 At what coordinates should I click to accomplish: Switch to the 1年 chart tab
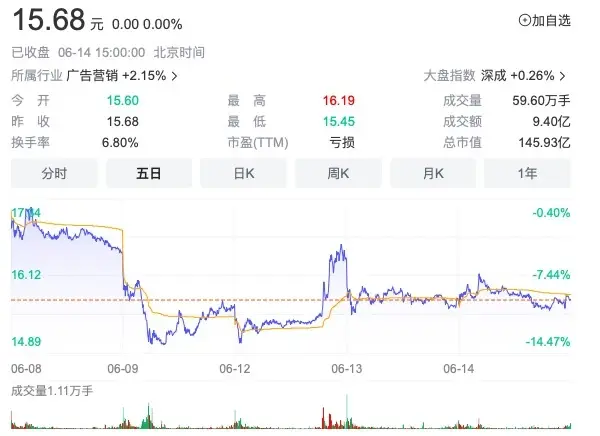pyautogui.click(x=527, y=173)
